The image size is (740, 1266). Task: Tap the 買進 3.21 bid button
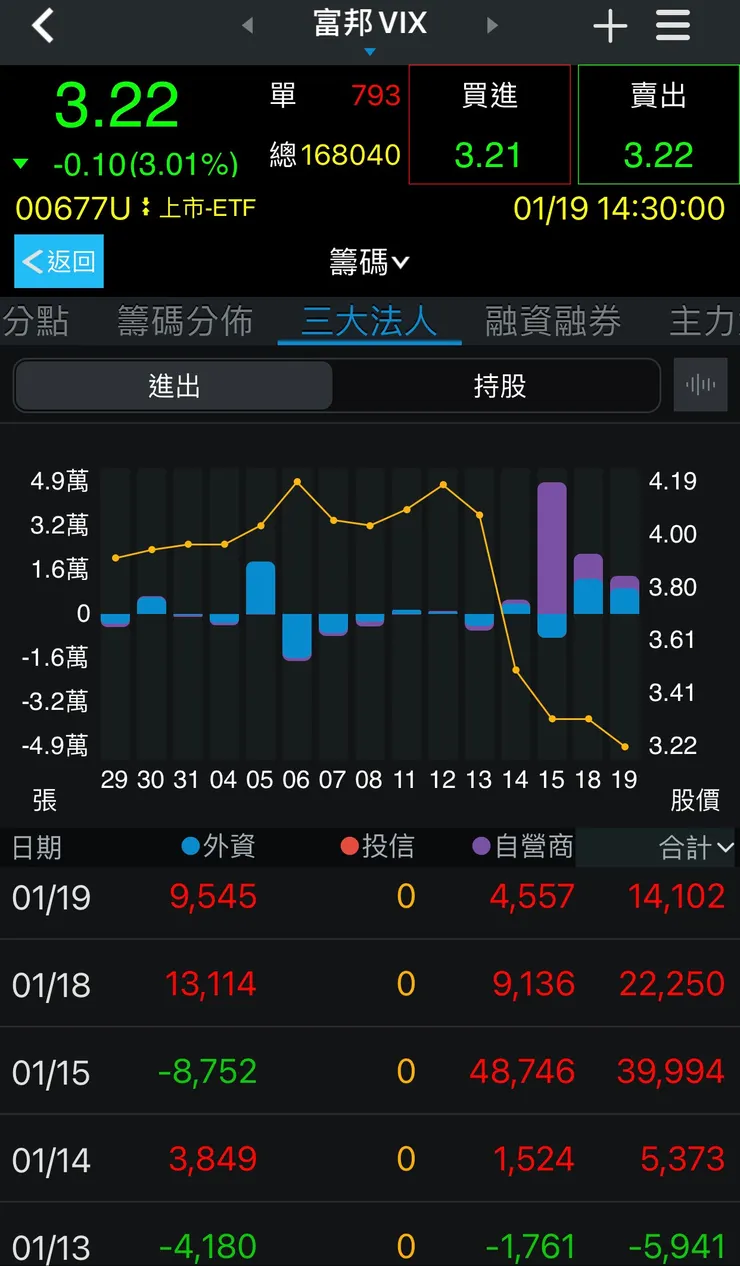pos(490,125)
